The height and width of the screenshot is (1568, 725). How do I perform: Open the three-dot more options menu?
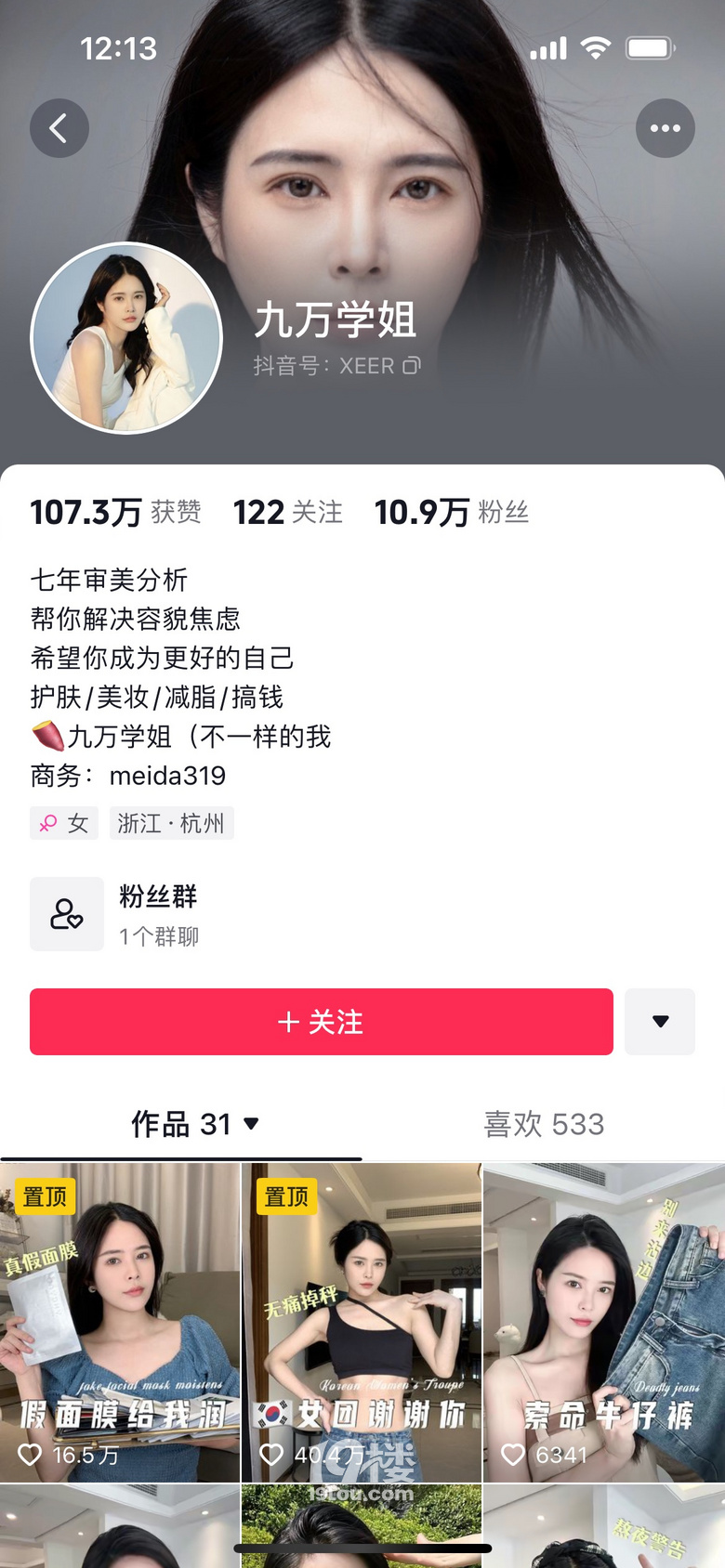pyautogui.click(x=665, y=128)
